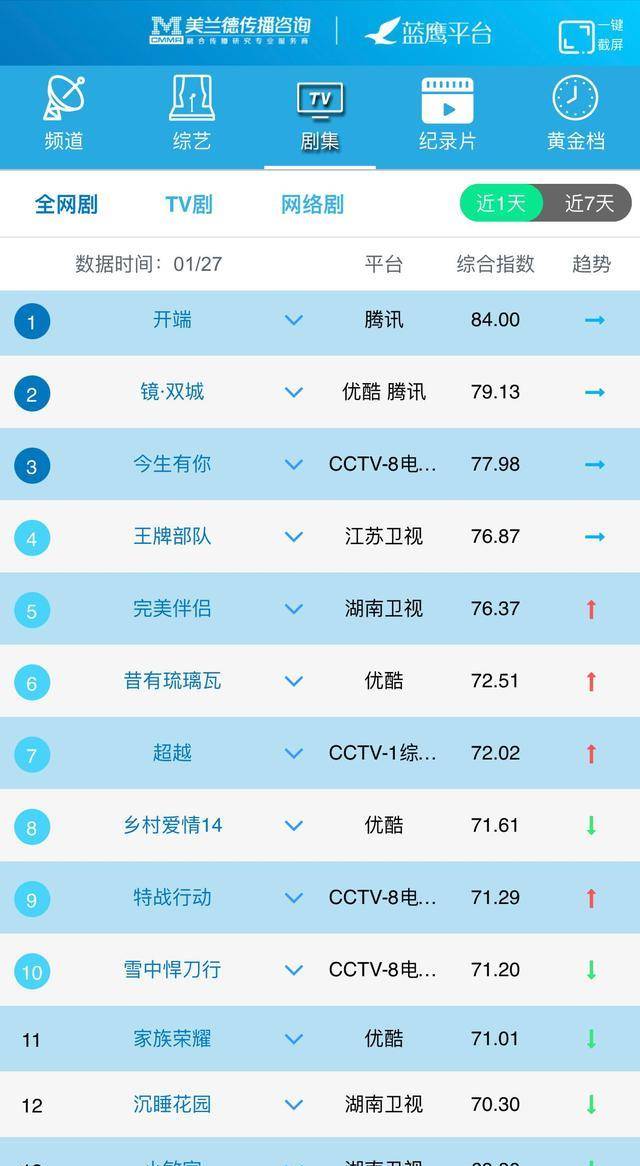Select the 近1天 time range
Screen dimensions: 640x1166
click(501, 203)
